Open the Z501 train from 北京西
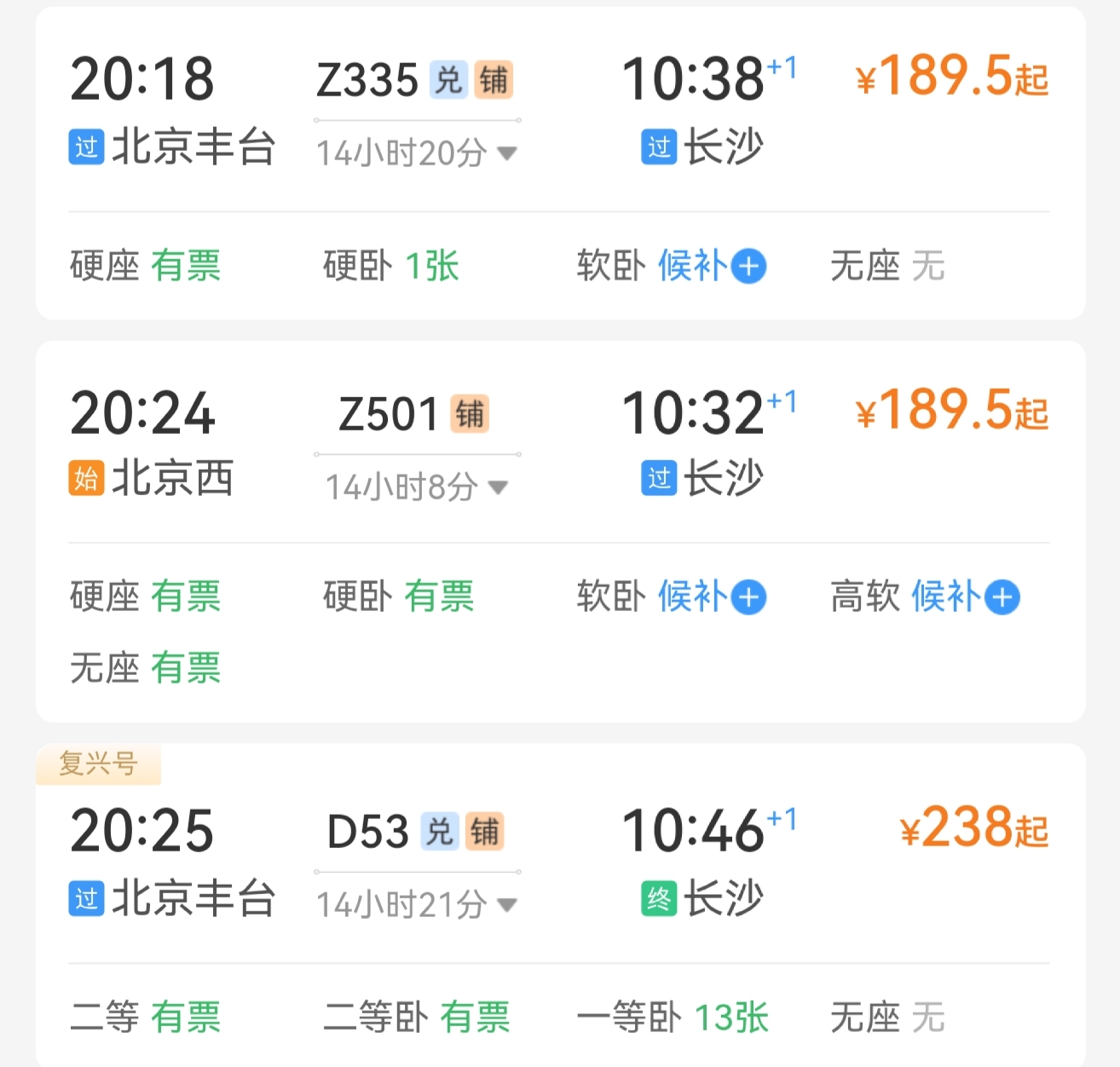 tap(388, 414)
